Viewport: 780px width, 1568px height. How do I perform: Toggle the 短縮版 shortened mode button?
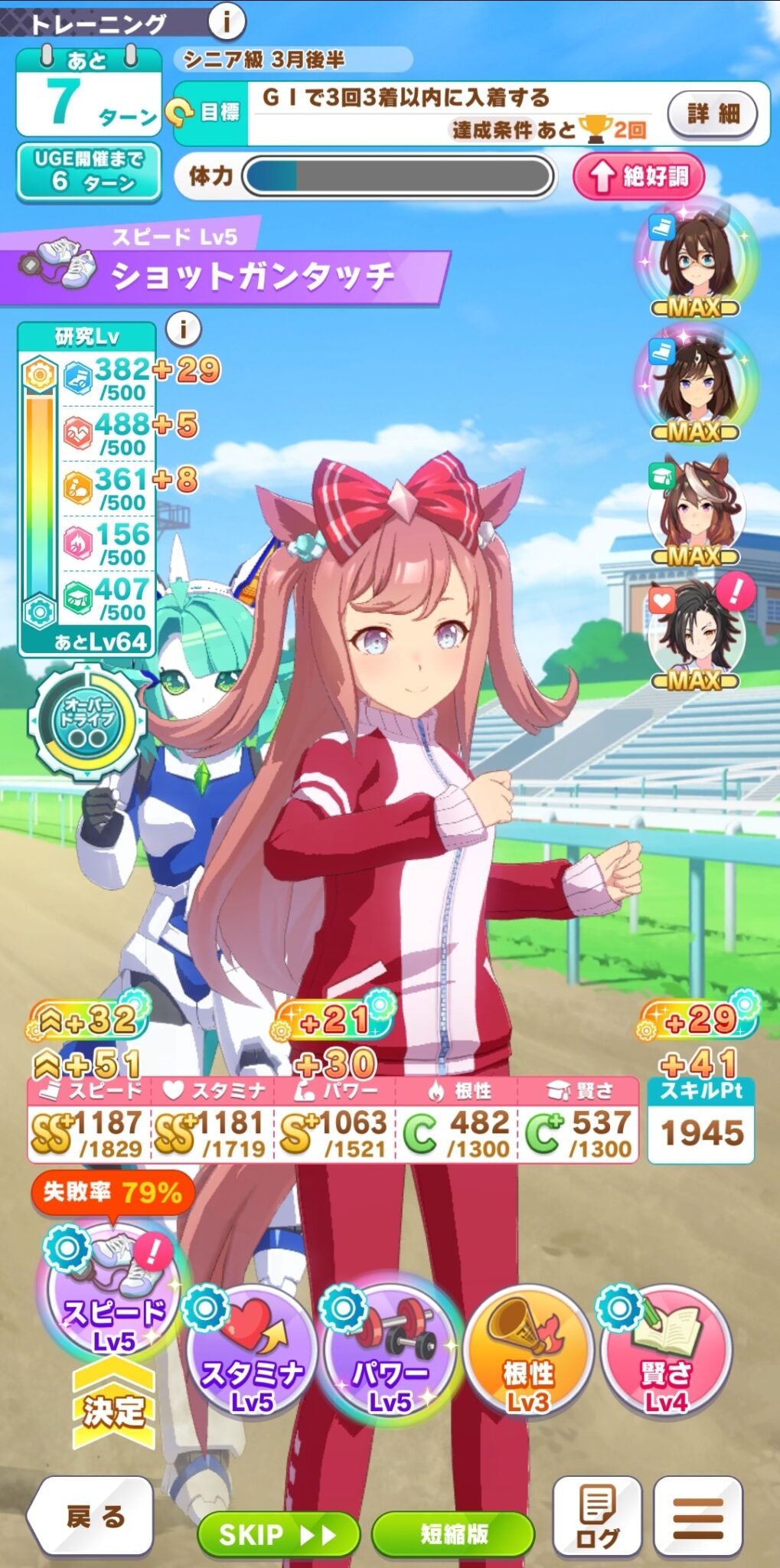(453, 1534)
